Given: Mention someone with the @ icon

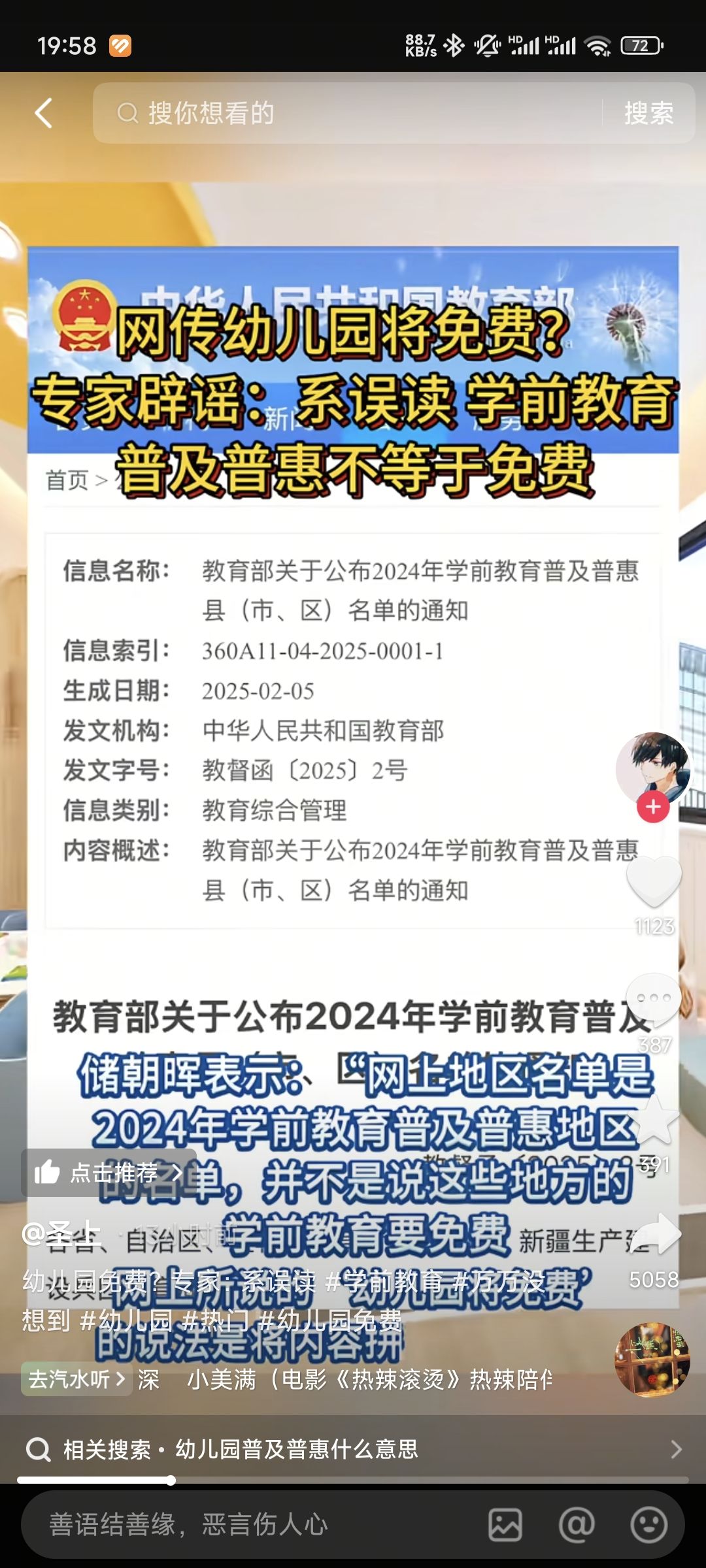Looking at the screenshot, I should [x=577, y=1525].
